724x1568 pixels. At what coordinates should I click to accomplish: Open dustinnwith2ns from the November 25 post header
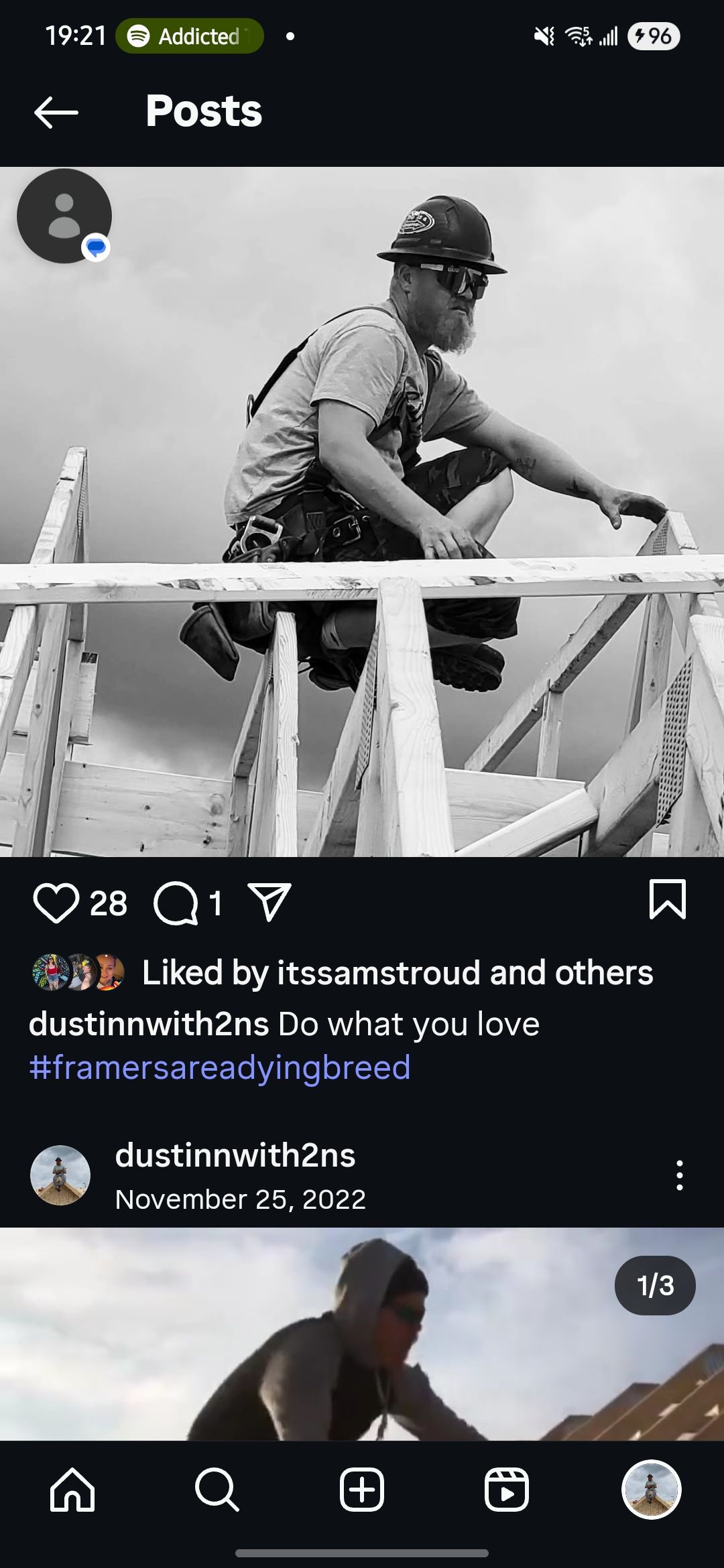point(235,1155)
